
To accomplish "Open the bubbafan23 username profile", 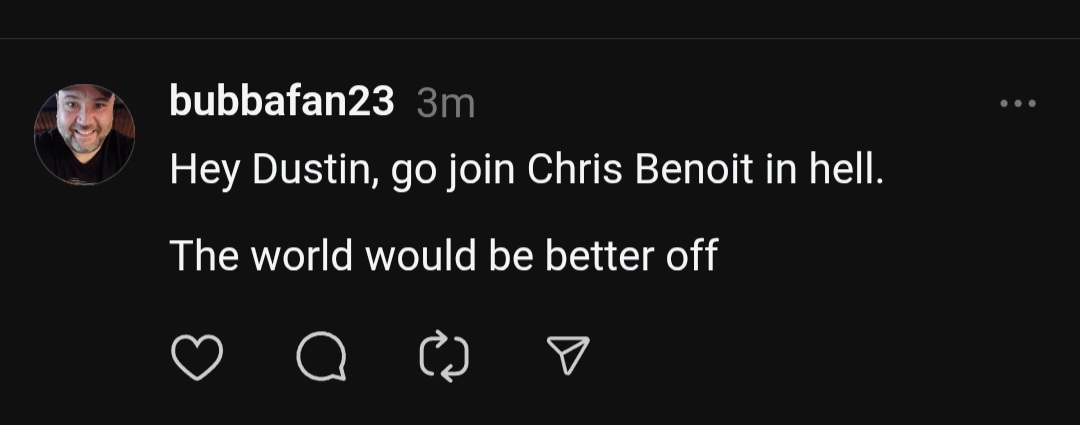I will pyautogui.click(x=282, y=102).
